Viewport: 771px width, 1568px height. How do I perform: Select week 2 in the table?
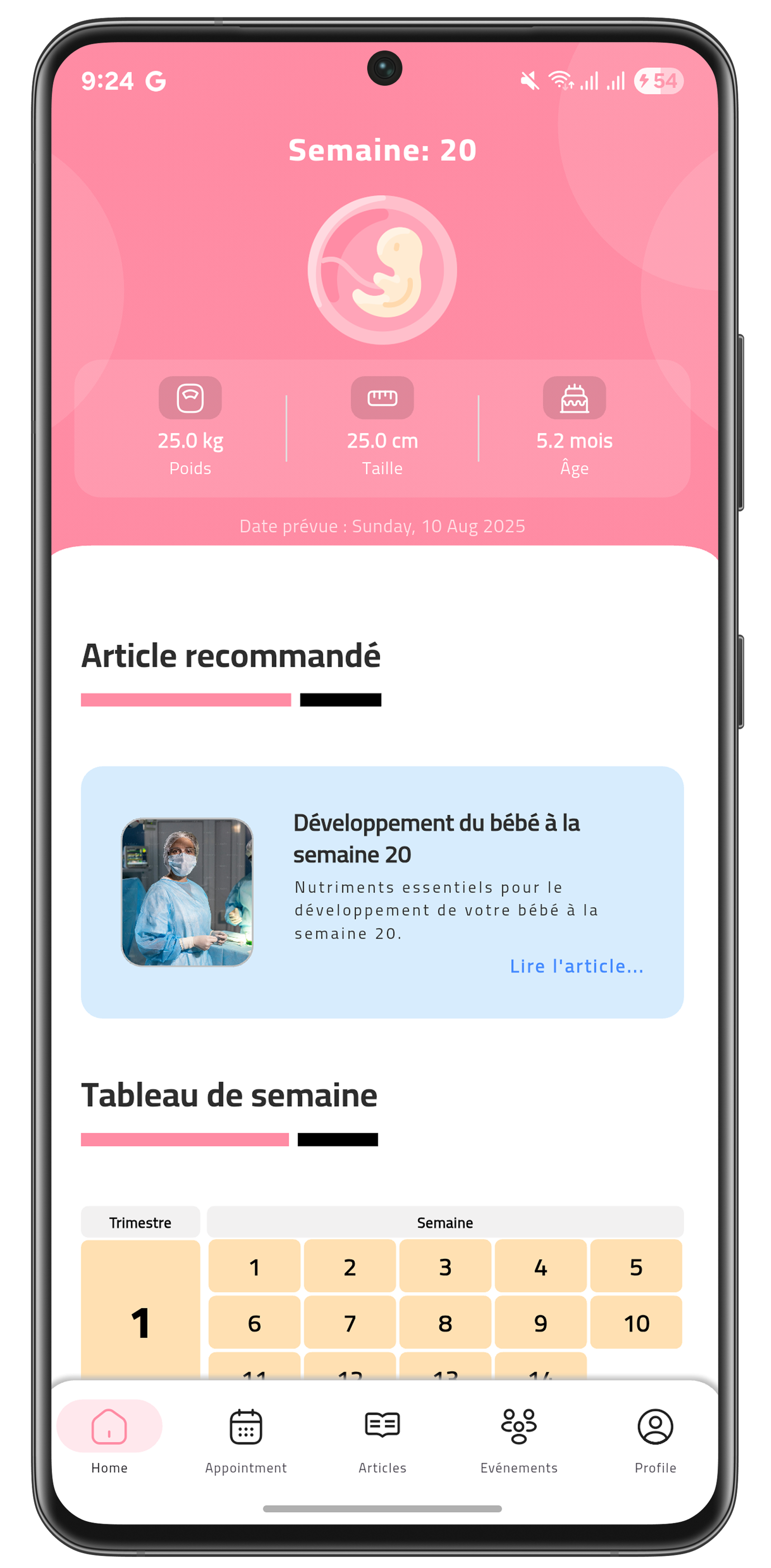[350, 1267]
